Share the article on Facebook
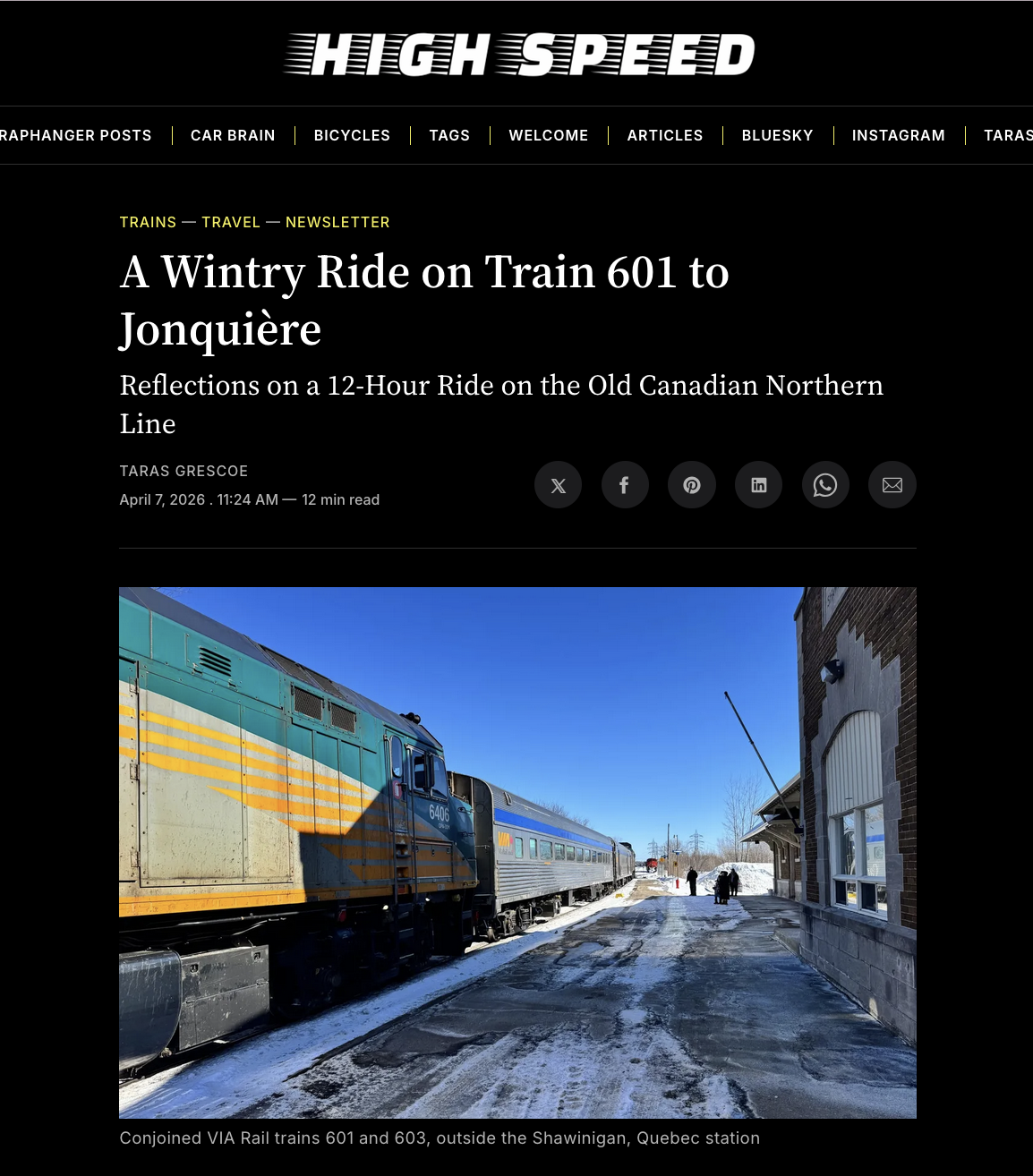 (625, 485)
